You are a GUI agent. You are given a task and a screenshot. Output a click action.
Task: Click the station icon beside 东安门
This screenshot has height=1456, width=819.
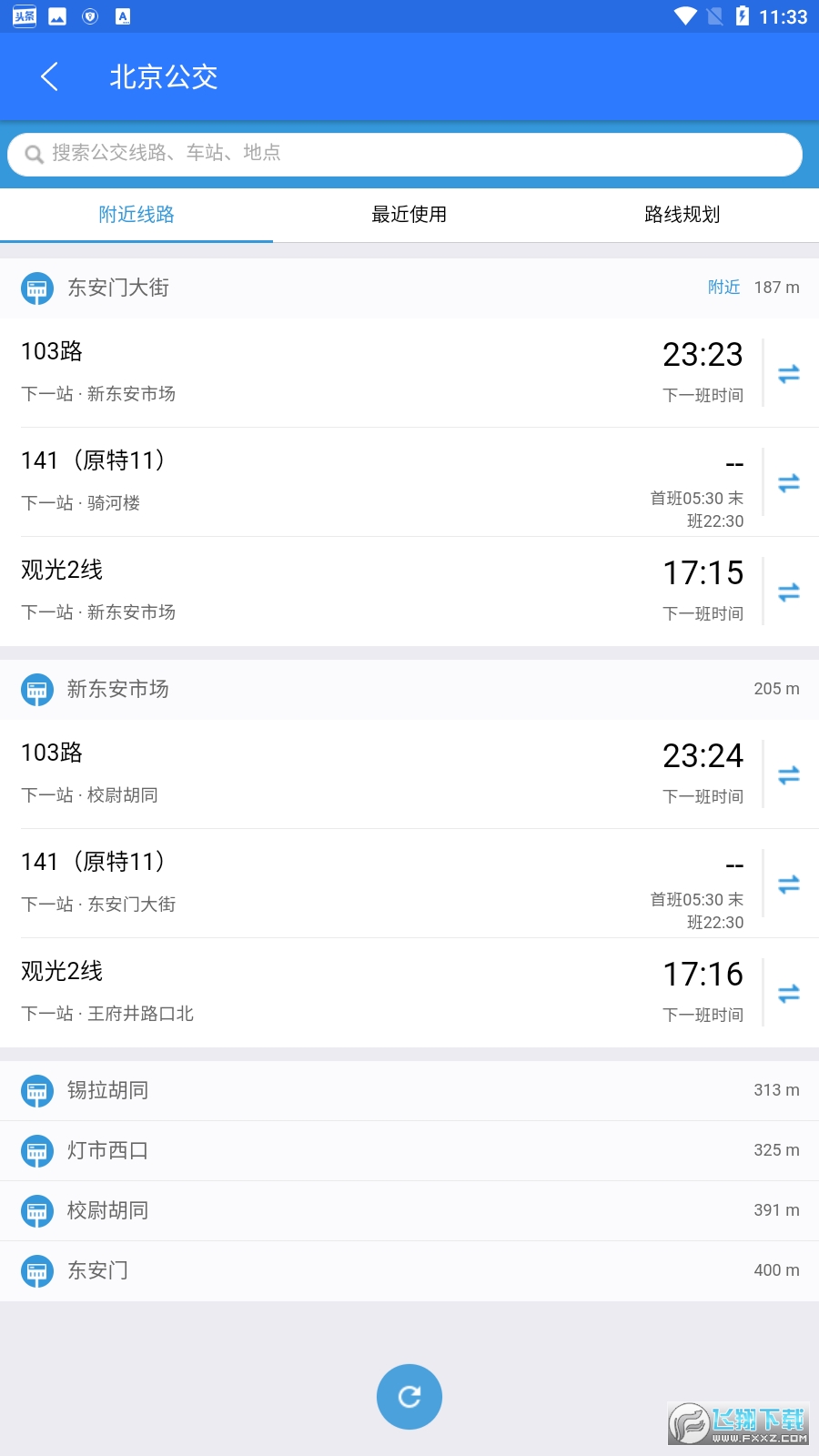[x=37, y=1271]
